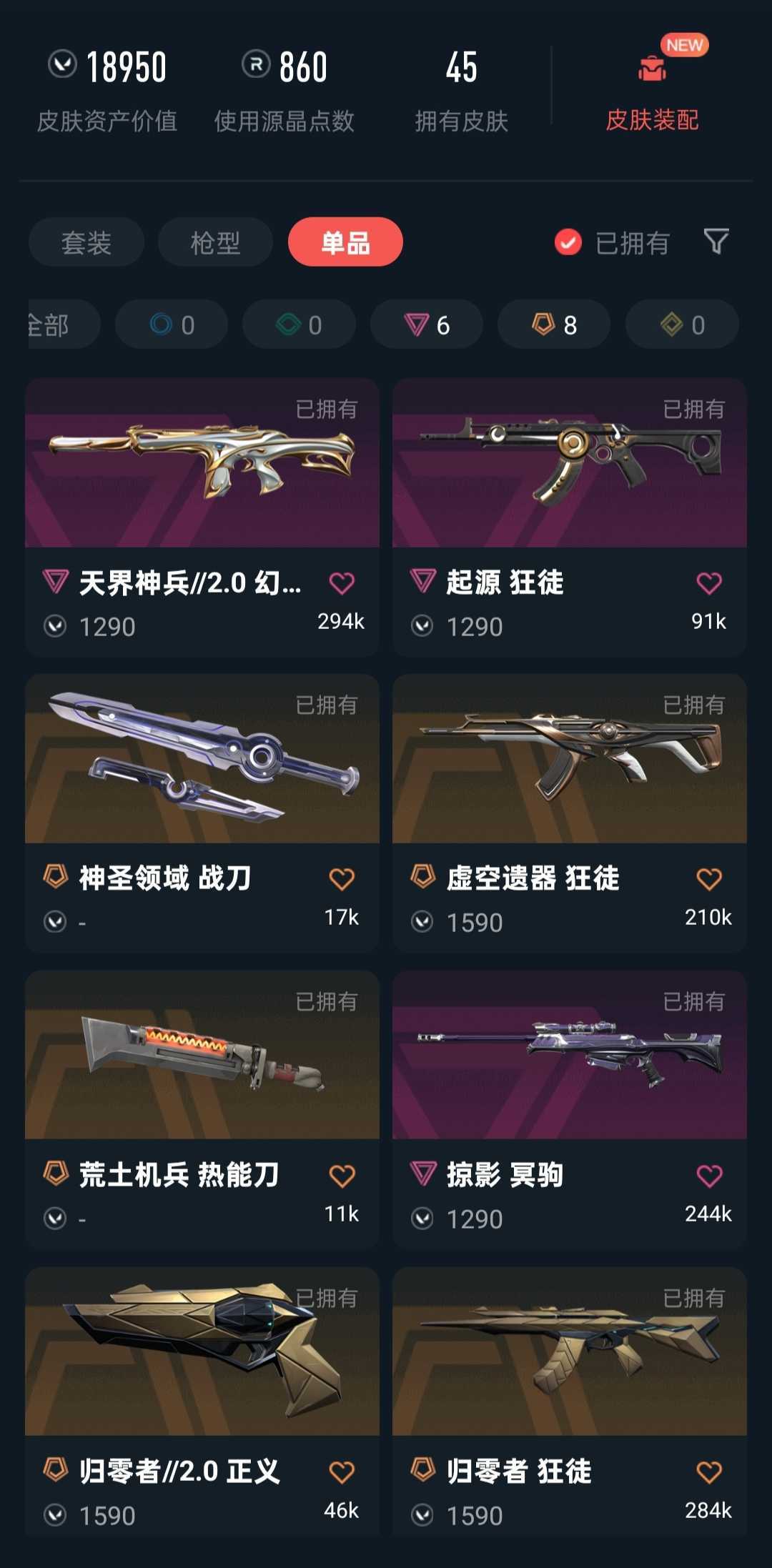
Task: Like the 起源 狂徒 skin
Action: coord(708,583)
